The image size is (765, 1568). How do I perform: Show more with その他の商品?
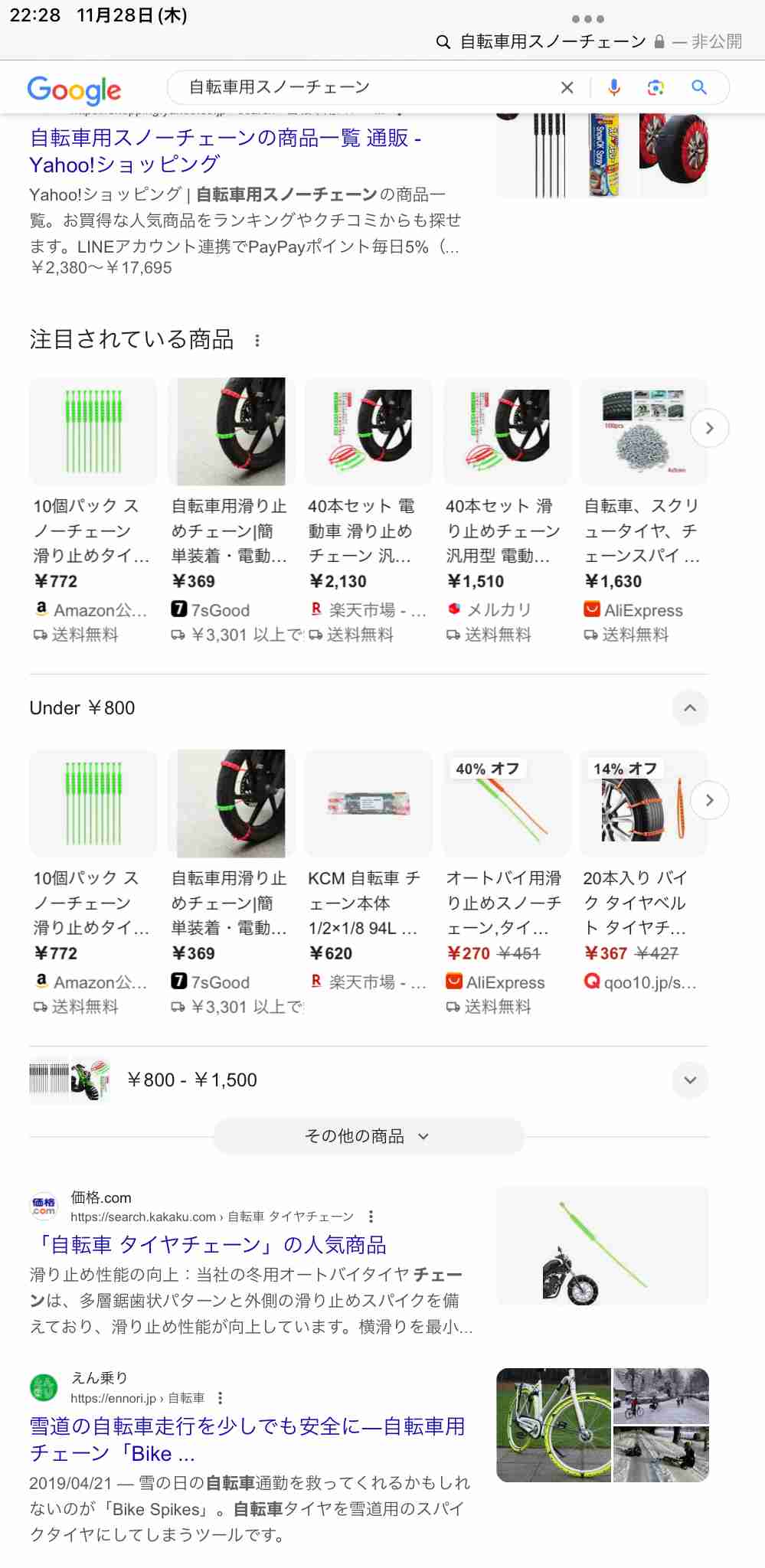click(x=368, y=1136)
